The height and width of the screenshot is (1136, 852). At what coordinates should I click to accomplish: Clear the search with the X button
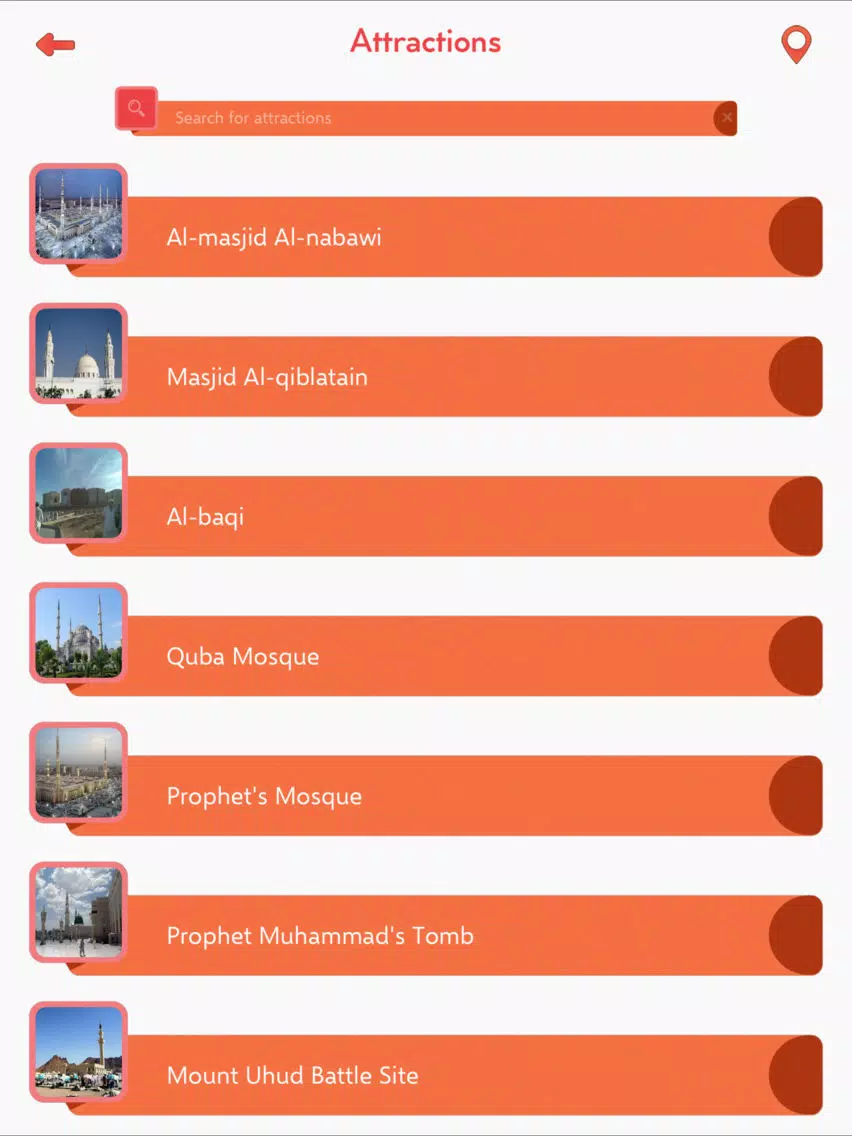[x=726, y=118]
